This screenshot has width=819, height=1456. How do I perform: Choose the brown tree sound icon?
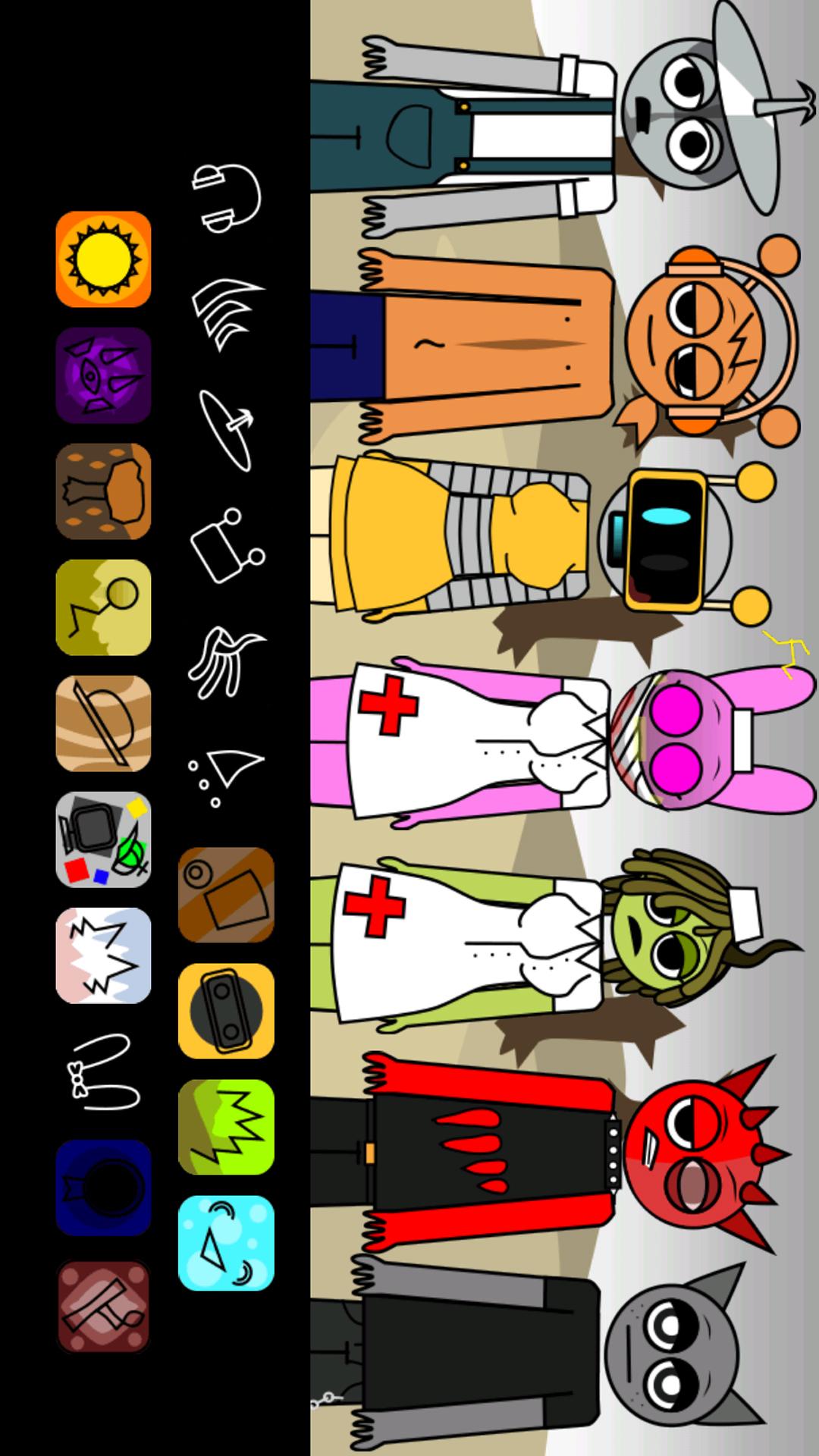pyautogui.click(x=103, y=491)
